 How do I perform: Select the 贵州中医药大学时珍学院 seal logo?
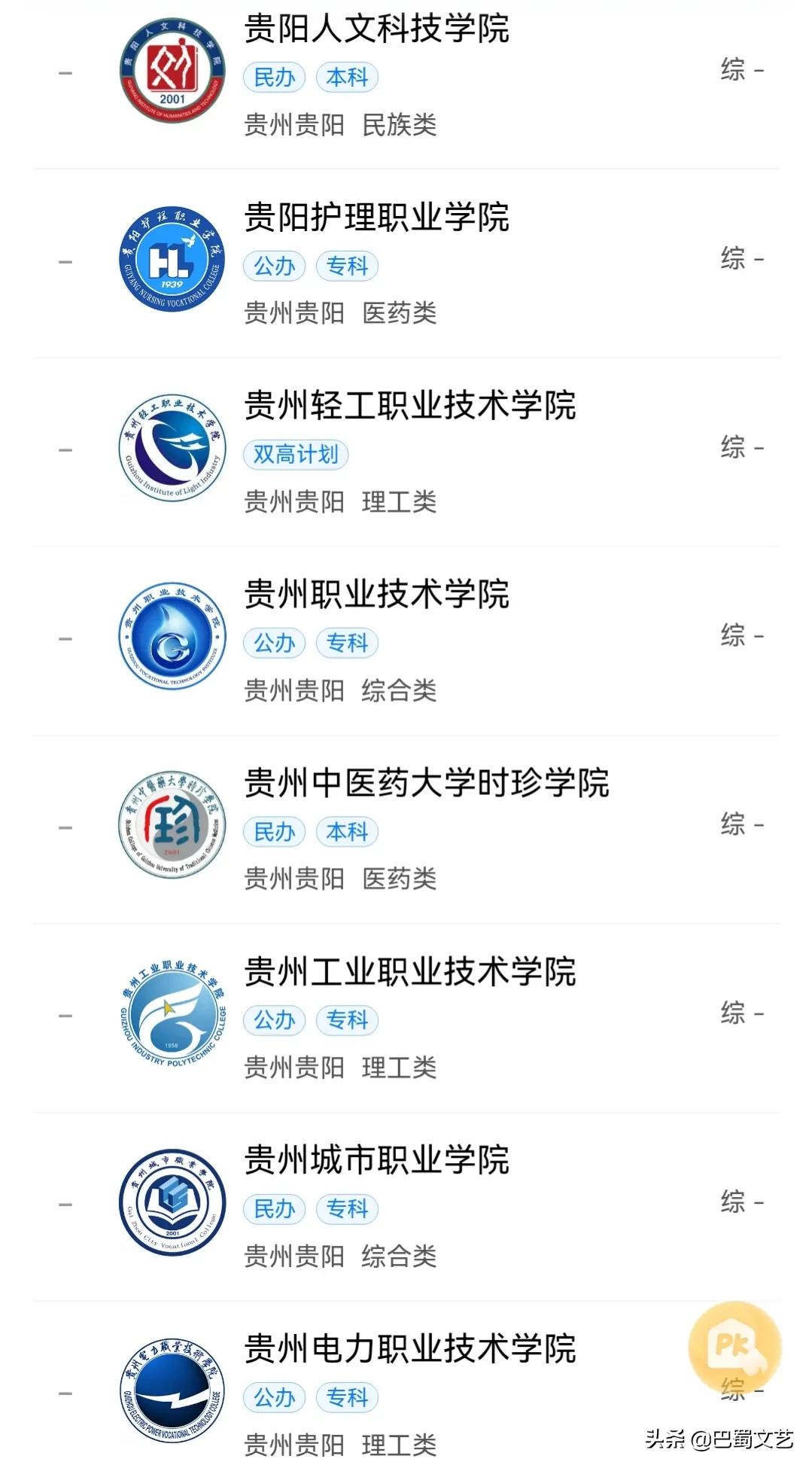(172, 825)
